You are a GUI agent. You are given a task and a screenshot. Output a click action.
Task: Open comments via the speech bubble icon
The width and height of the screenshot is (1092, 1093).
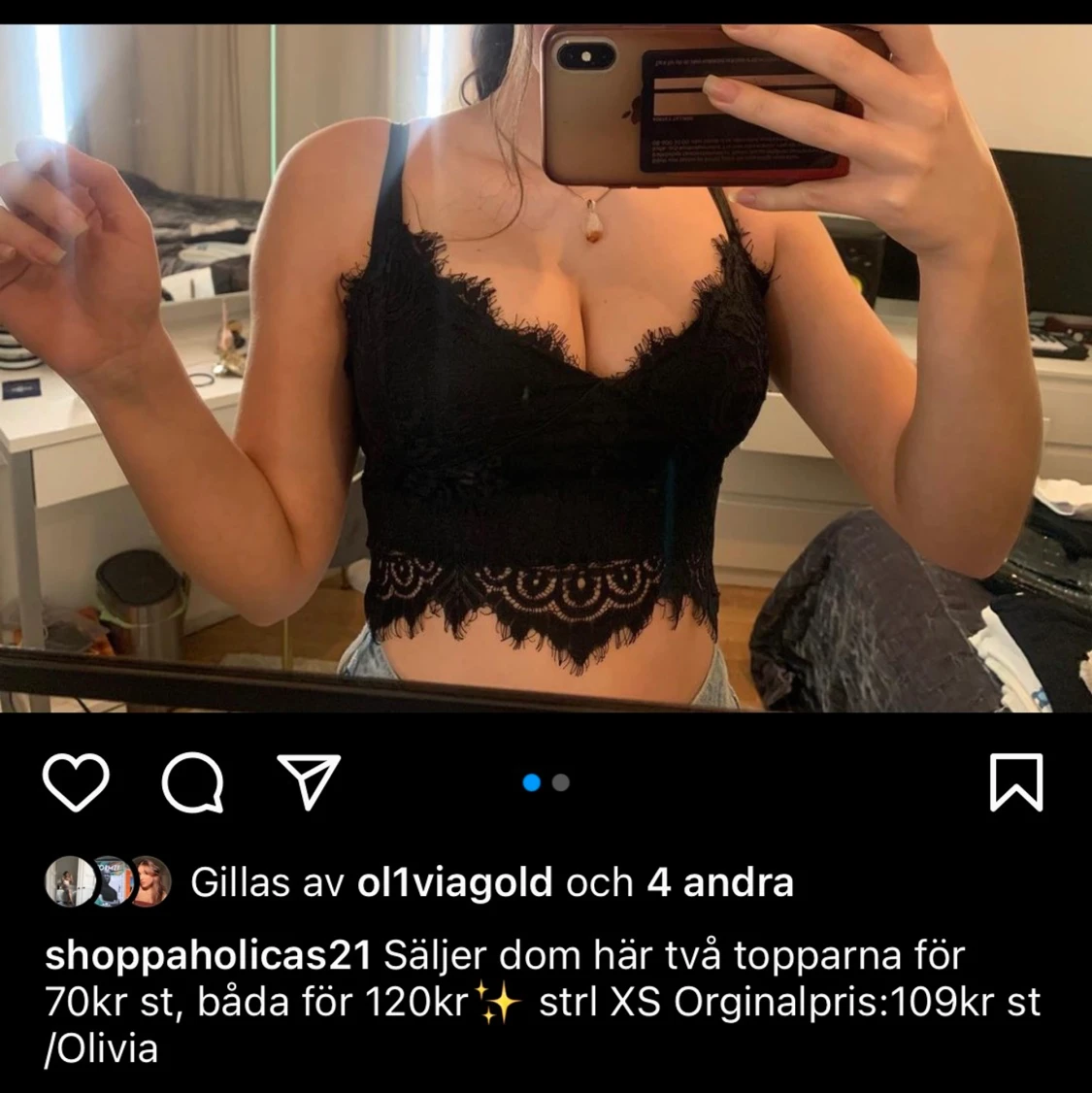(x=192, y=782)
